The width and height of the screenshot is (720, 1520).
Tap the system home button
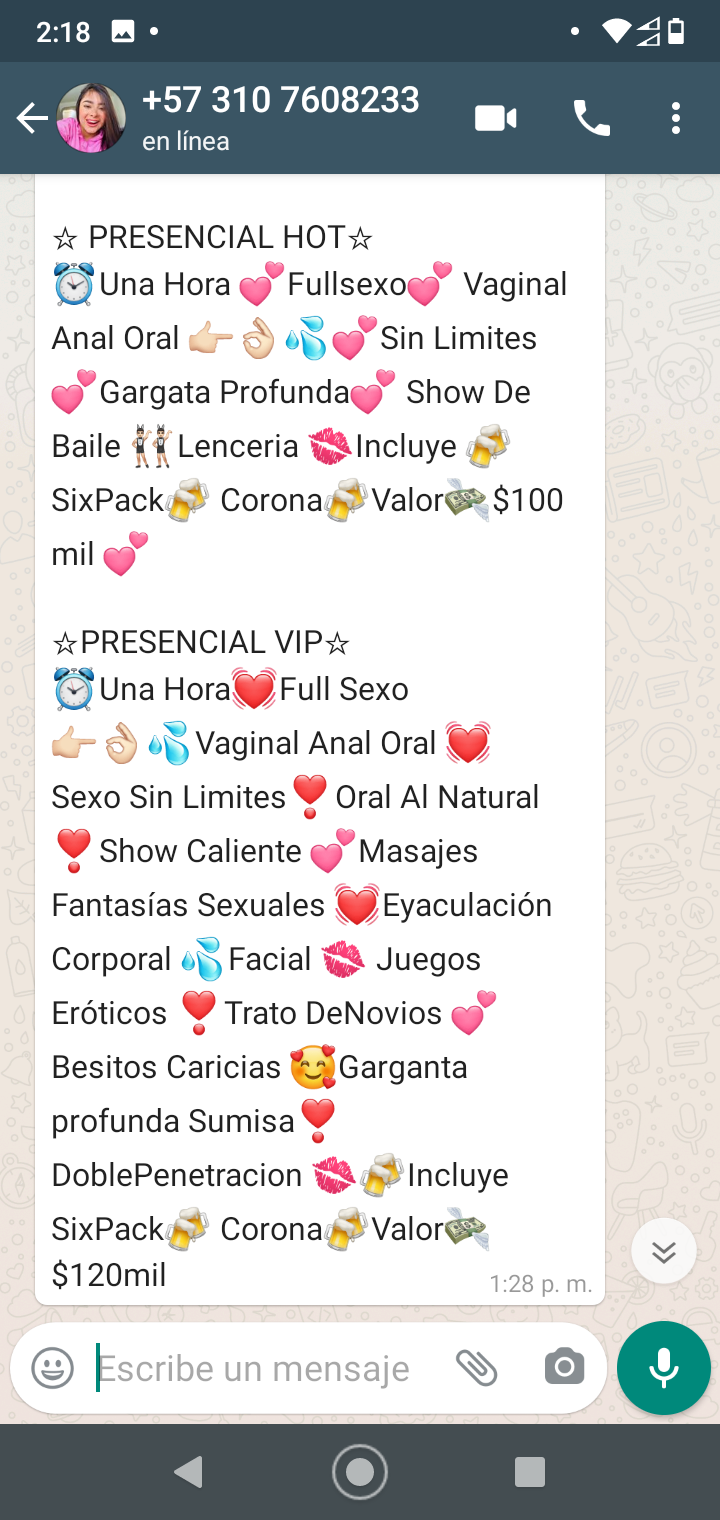[360, 1472]
